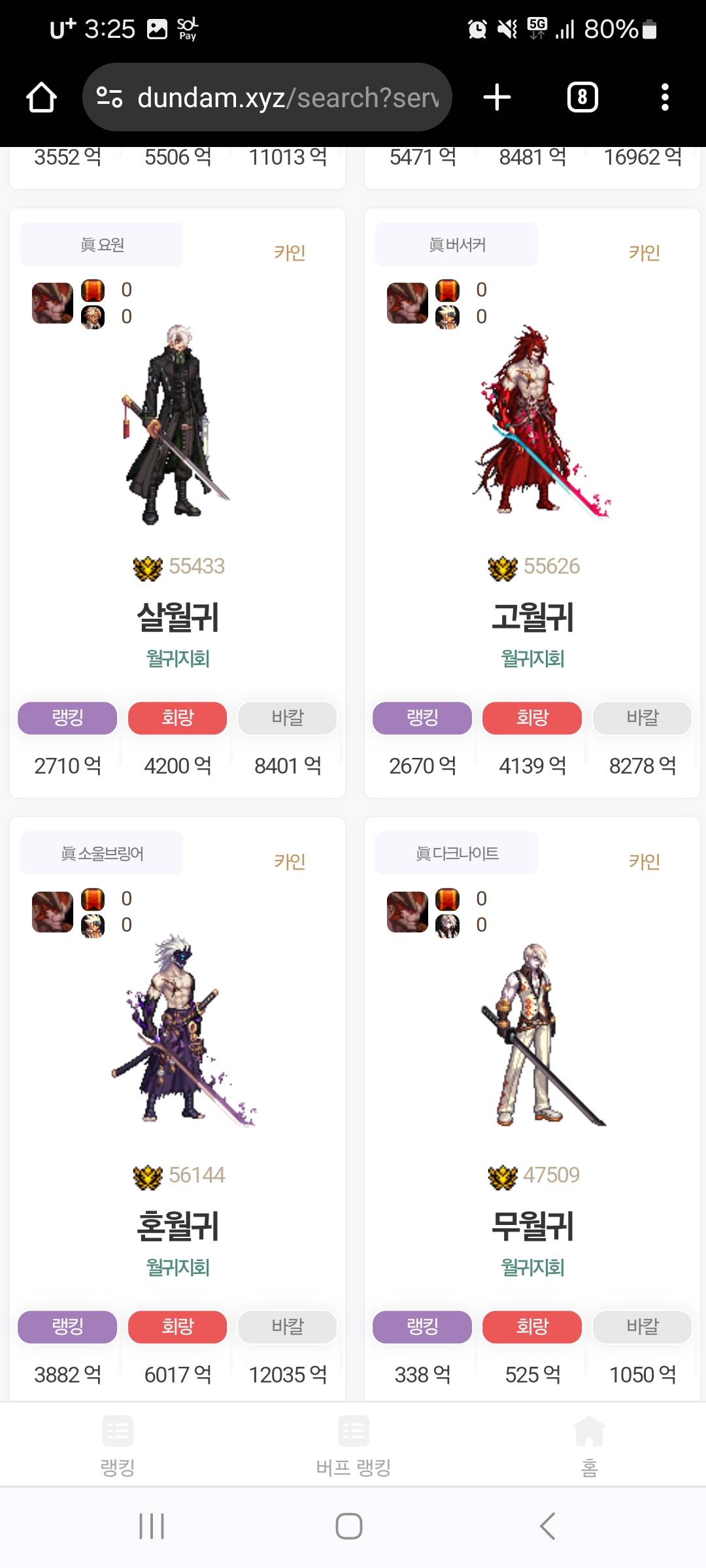Open the character card for 무월귀
706x1568 pixels.
(x=532, y=1226)
